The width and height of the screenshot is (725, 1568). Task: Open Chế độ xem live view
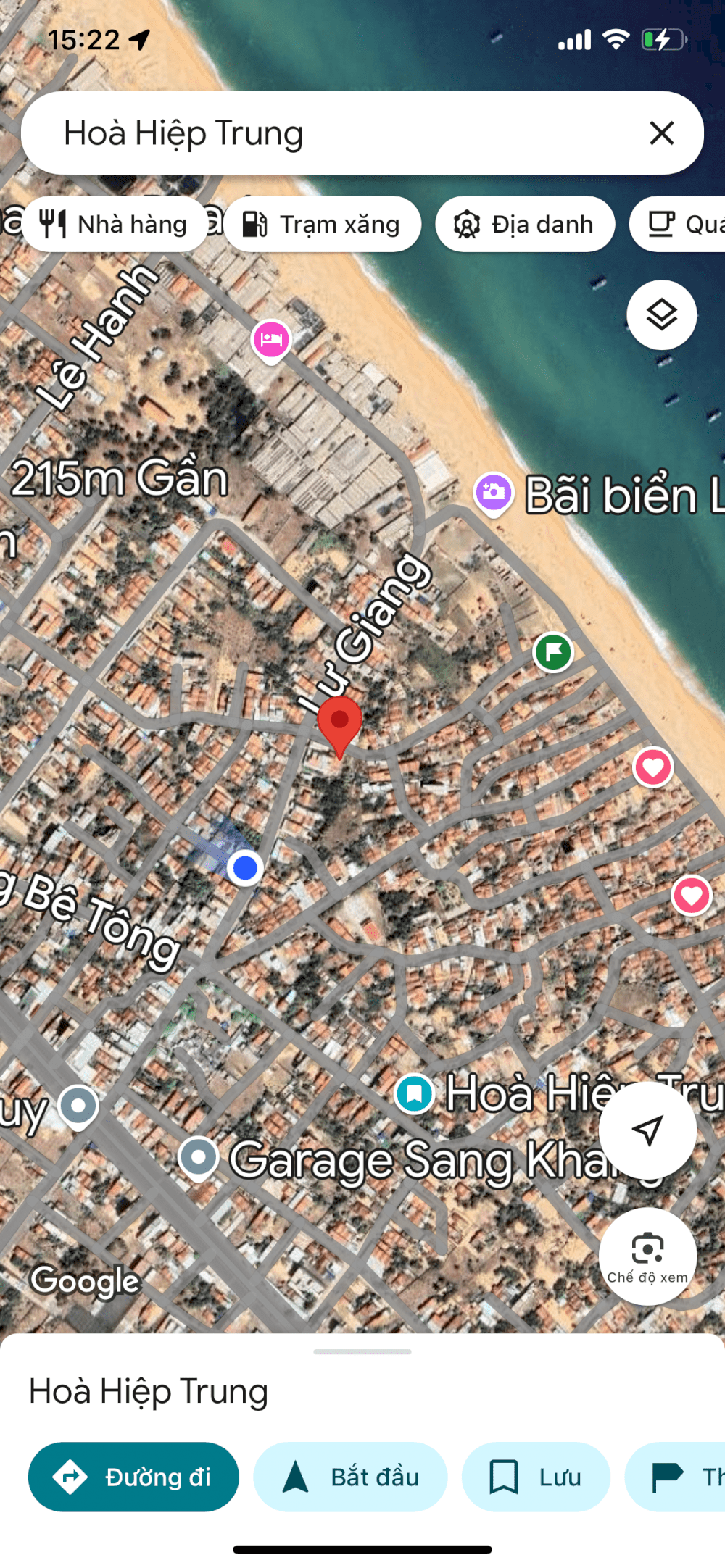click(x=647, y=1256)
